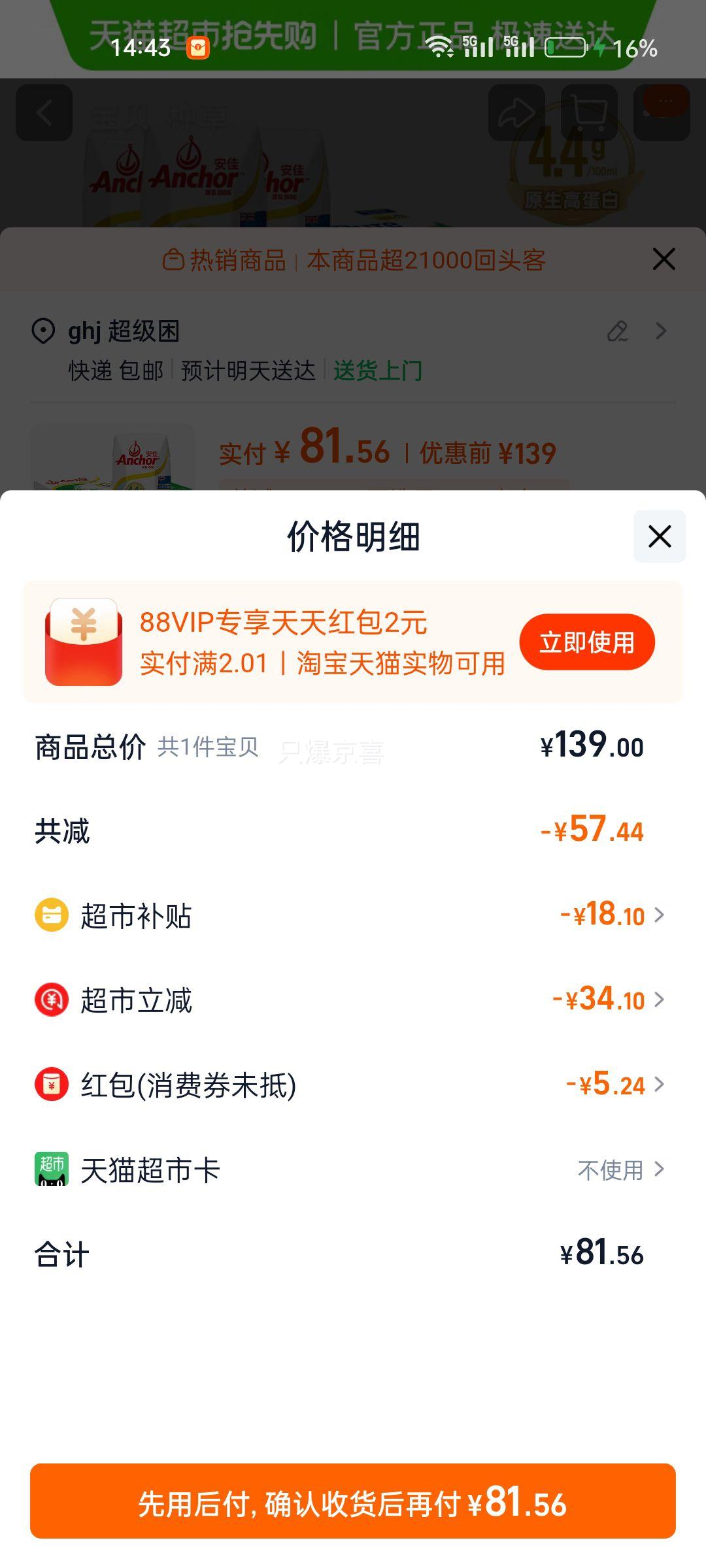706x1568 pixels.
Task: Tap 立即使用 to use the 88VIP red packet
Action: pyautogui.click(x=586, y=642)
